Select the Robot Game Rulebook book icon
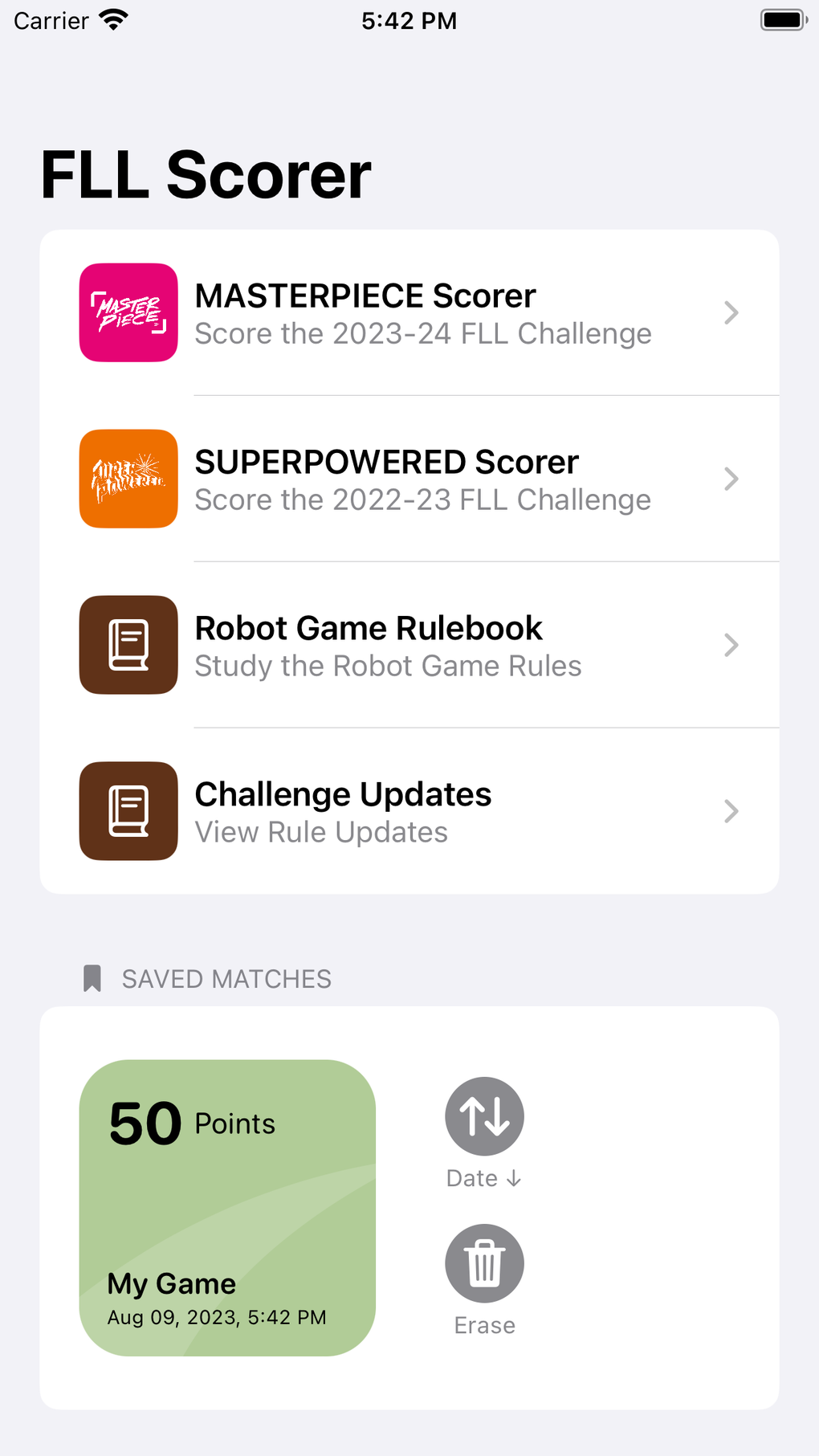 127,645
